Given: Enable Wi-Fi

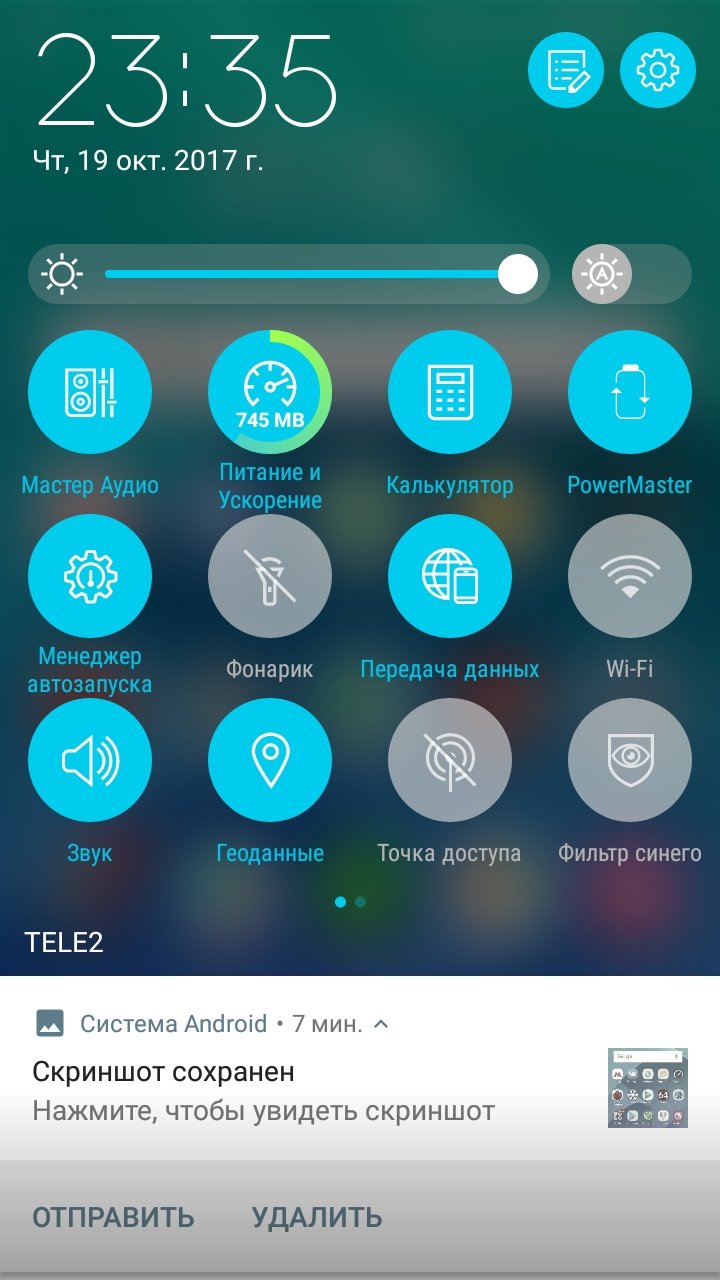Looking at the screenshot, I should pyautogui.click(x=630, y=576).
